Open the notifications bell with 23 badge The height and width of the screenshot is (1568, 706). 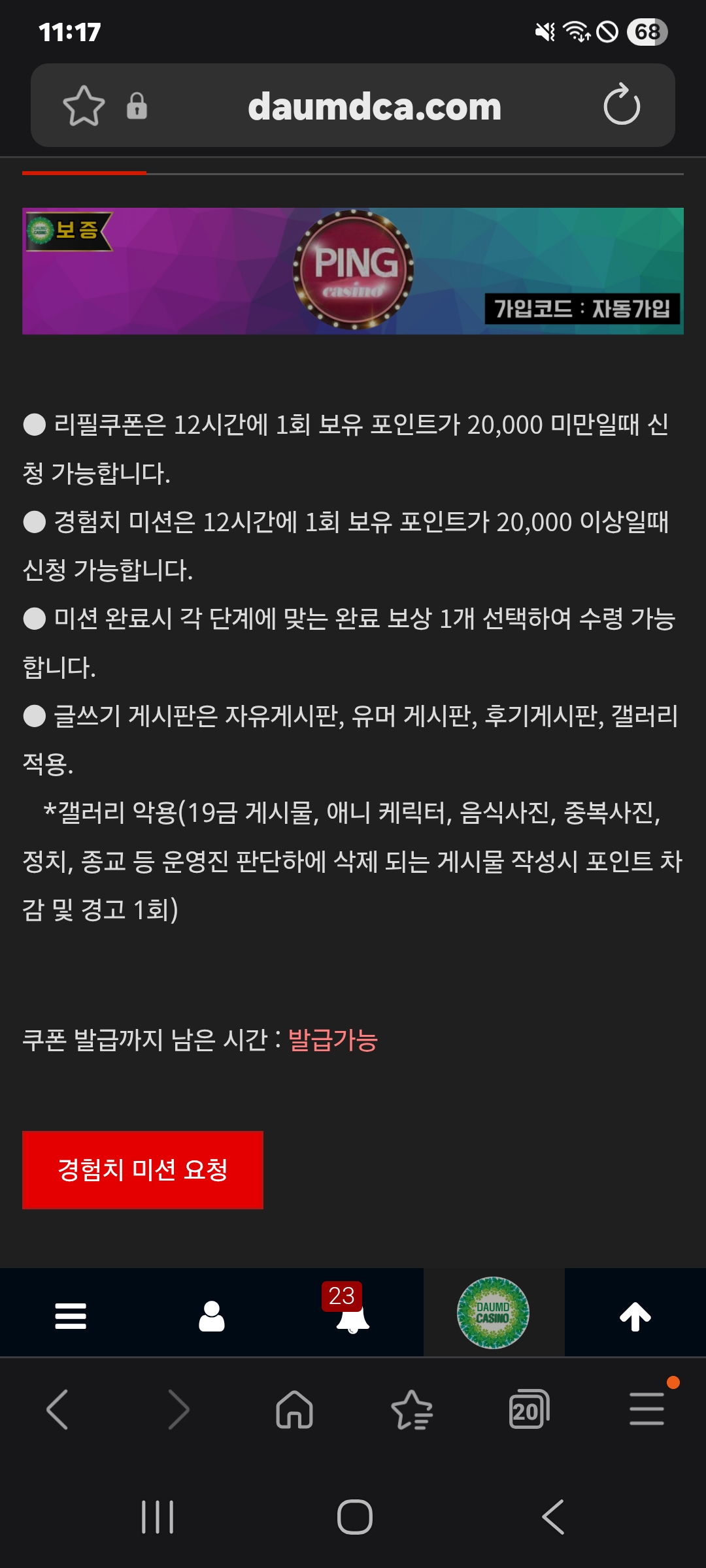coord(352,1315)
